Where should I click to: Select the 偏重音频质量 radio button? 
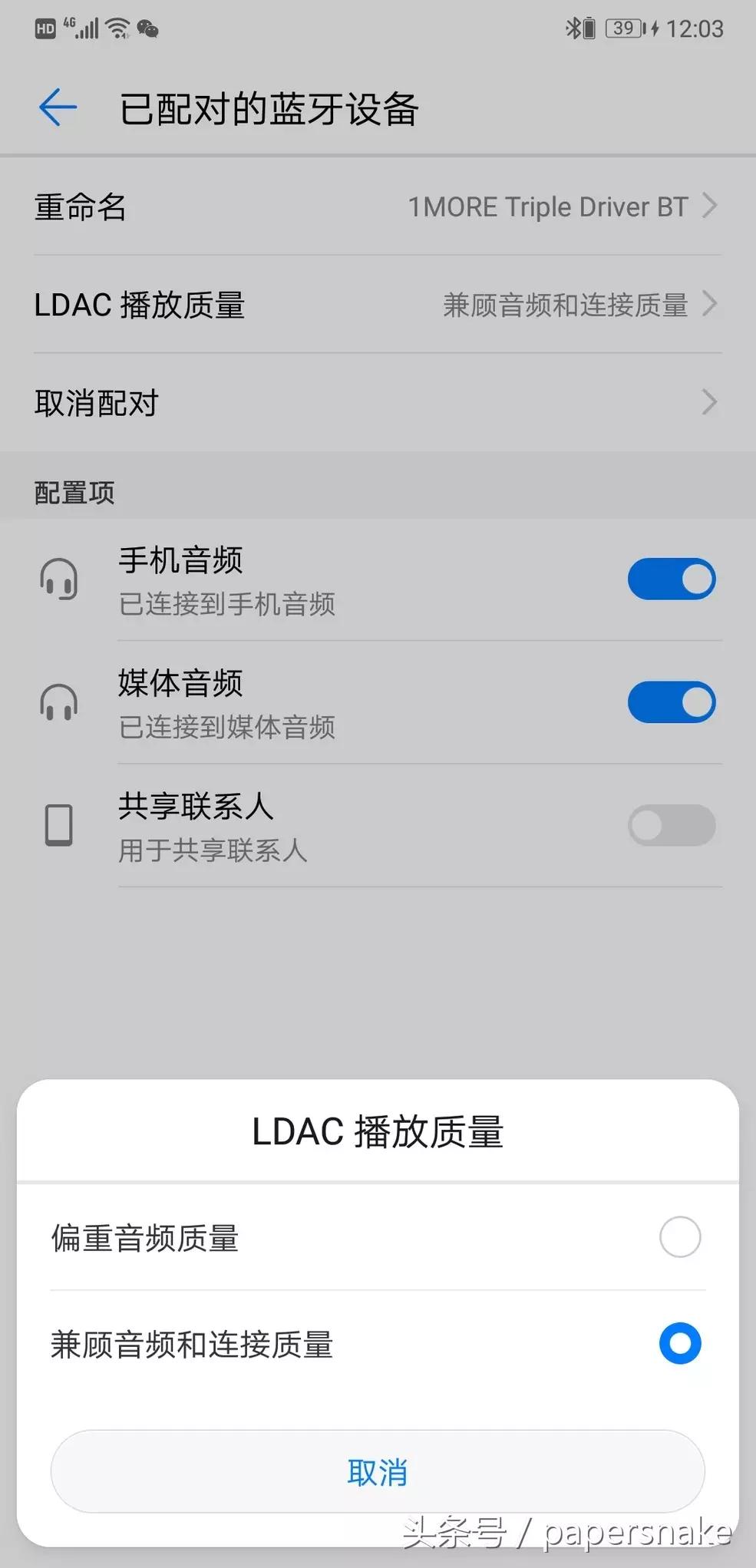[678, 1237]
